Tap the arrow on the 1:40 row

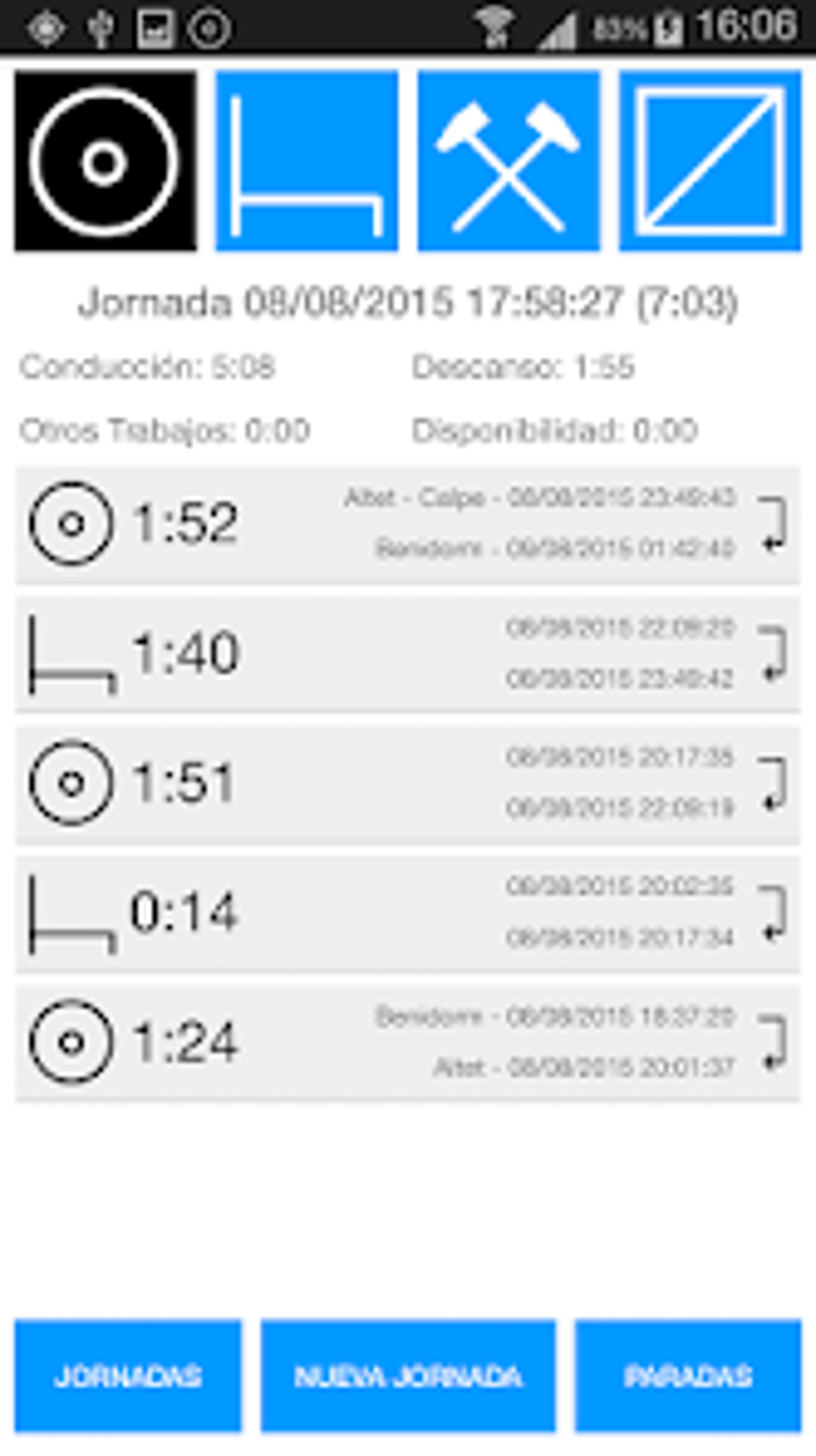774,654
